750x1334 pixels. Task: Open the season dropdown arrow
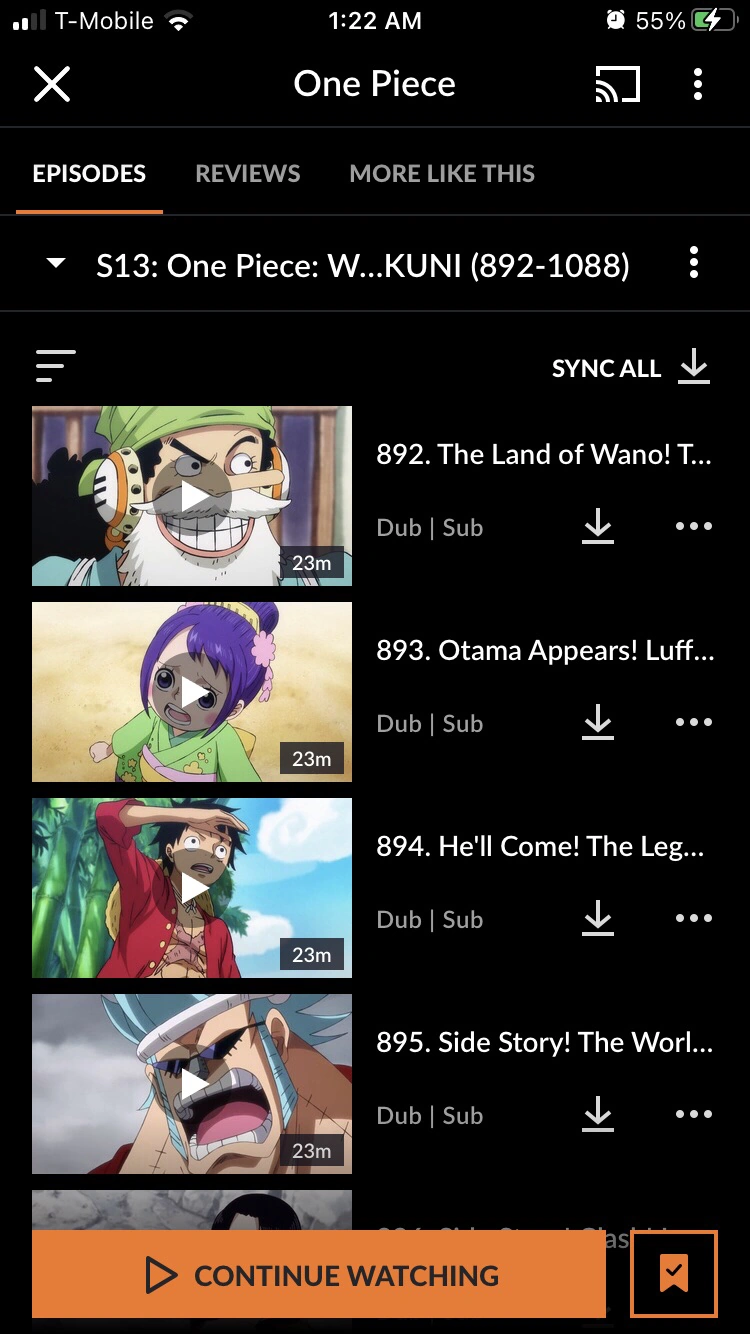click(55, 263)
